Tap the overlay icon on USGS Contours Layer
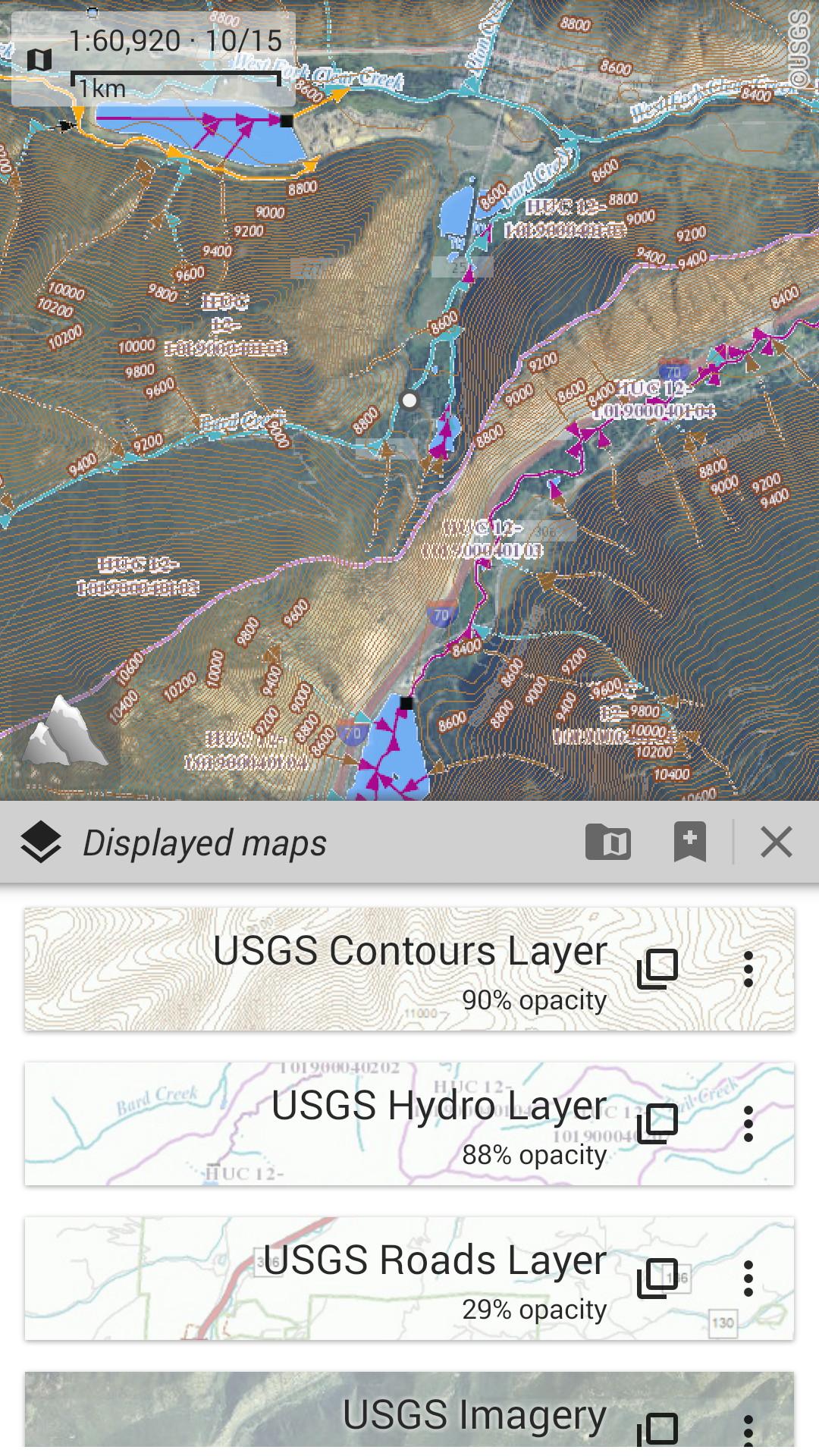The width and height of the screenshot is (819, 1456). click(x=657, y=969)
